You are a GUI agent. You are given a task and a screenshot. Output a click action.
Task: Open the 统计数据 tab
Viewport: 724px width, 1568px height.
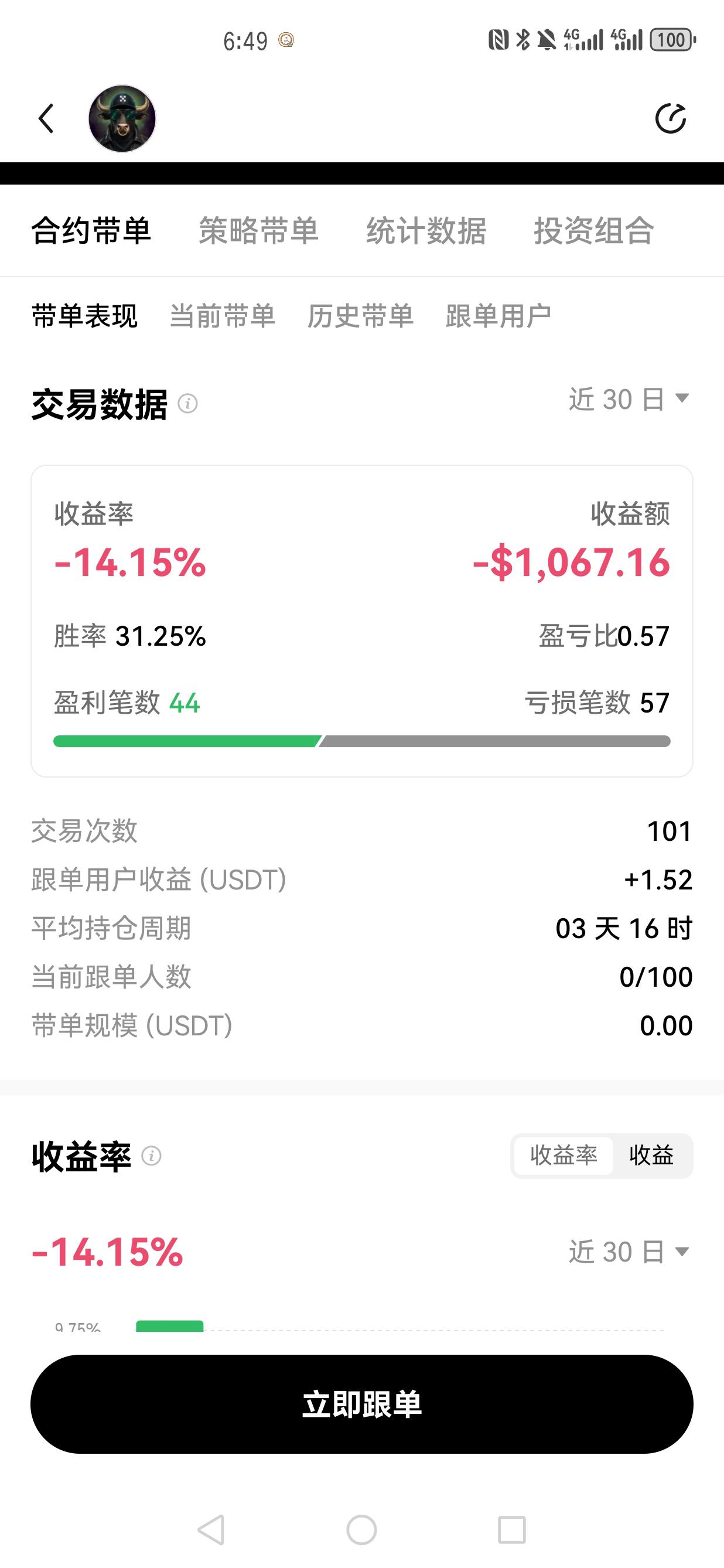pyautogui.click(x=426, y=231)
